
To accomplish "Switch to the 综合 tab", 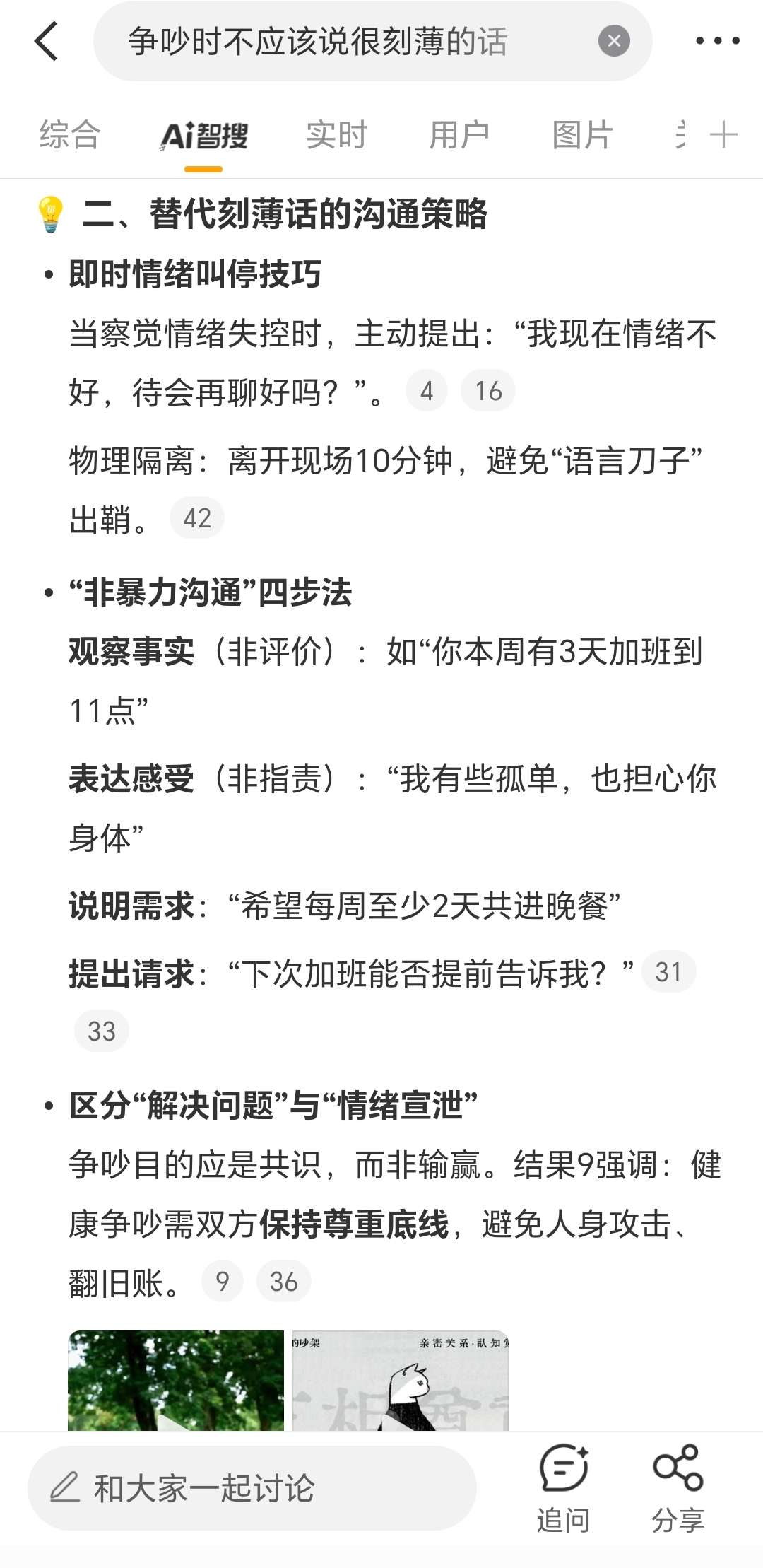I will [69, 135].
